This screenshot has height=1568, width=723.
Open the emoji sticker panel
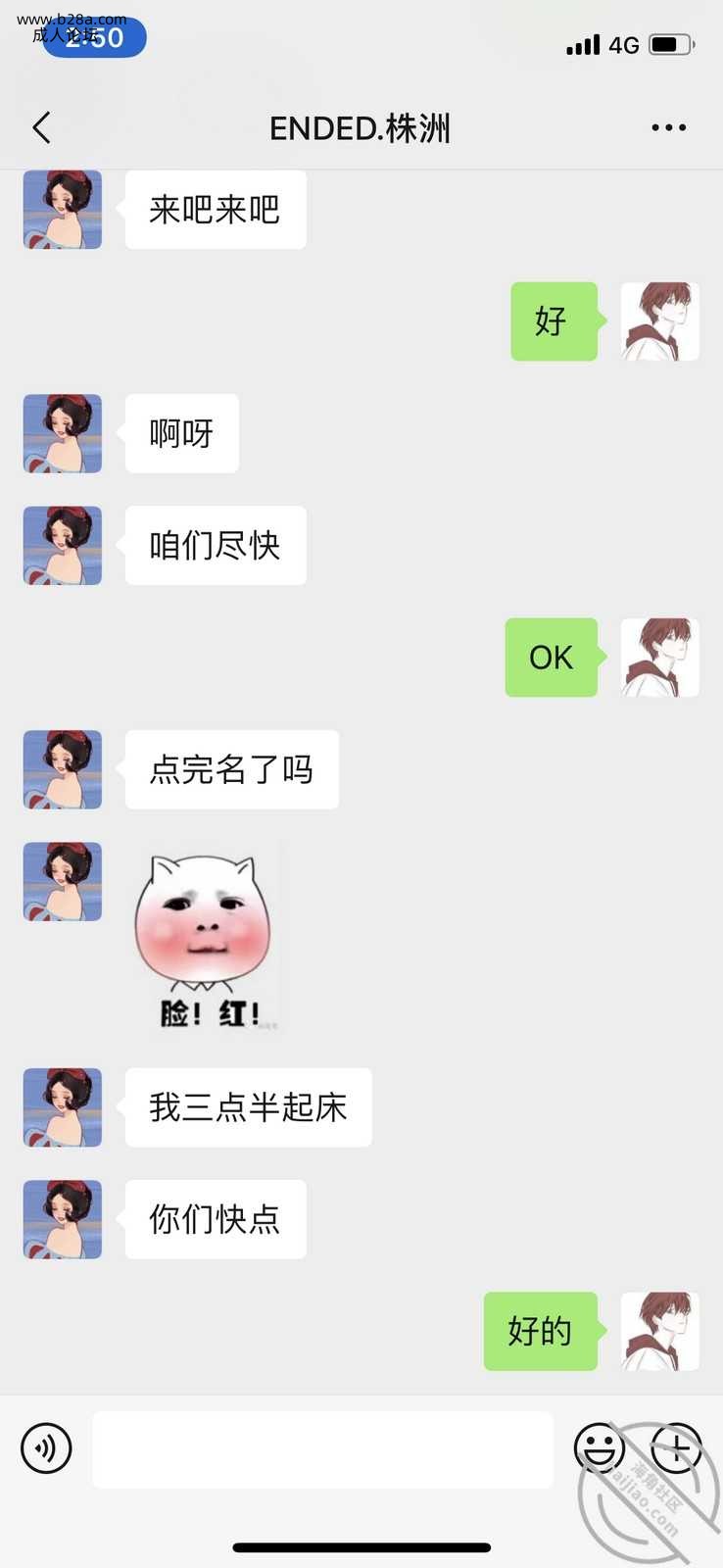(x=599, y=1447)
